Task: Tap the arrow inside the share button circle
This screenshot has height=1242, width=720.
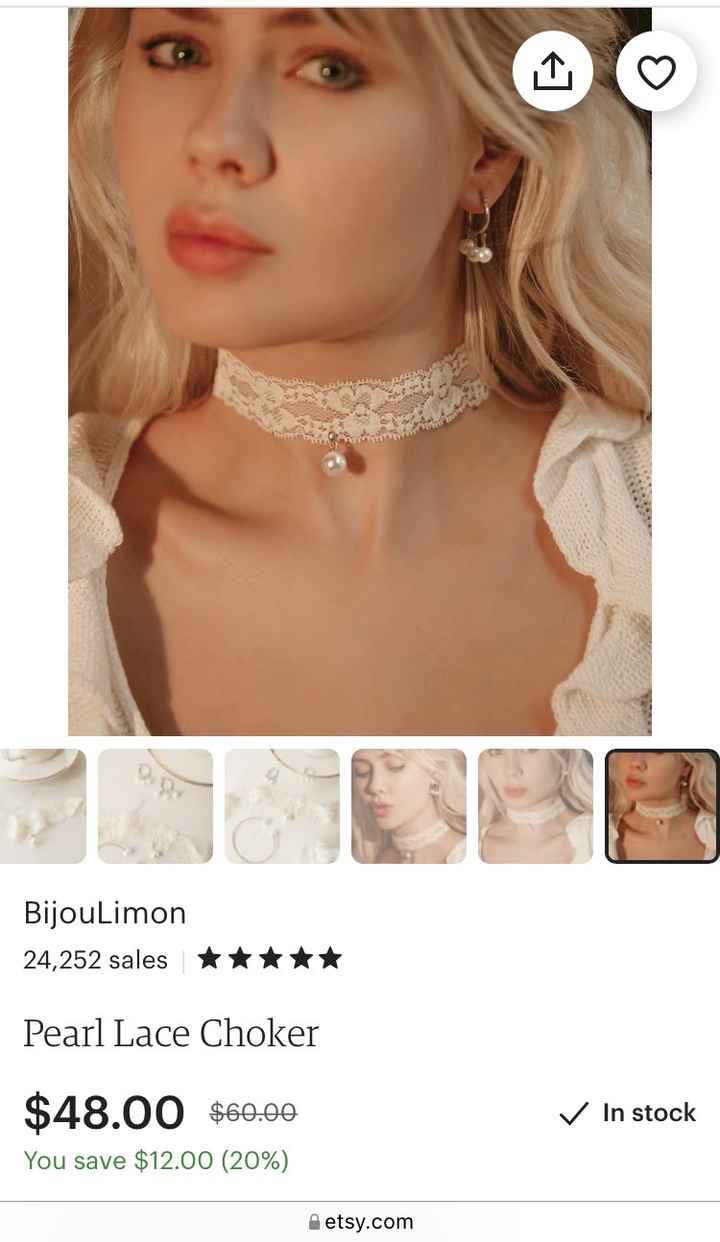Action: click(554, 70)
